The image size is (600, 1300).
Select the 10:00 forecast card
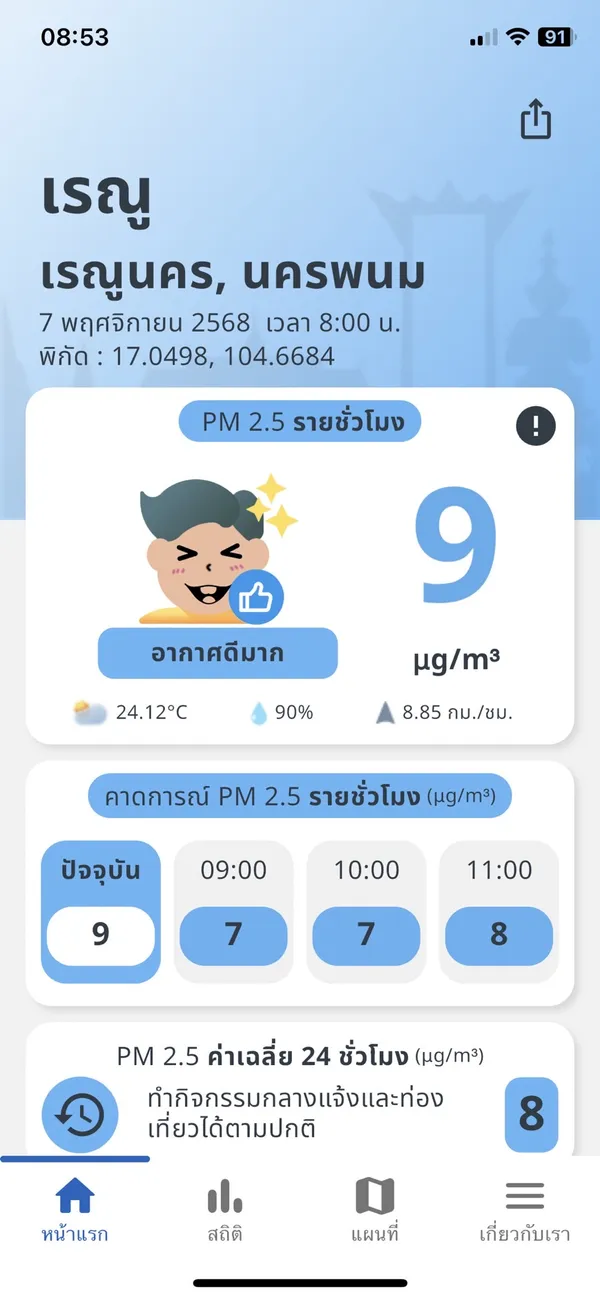point(366,911)
